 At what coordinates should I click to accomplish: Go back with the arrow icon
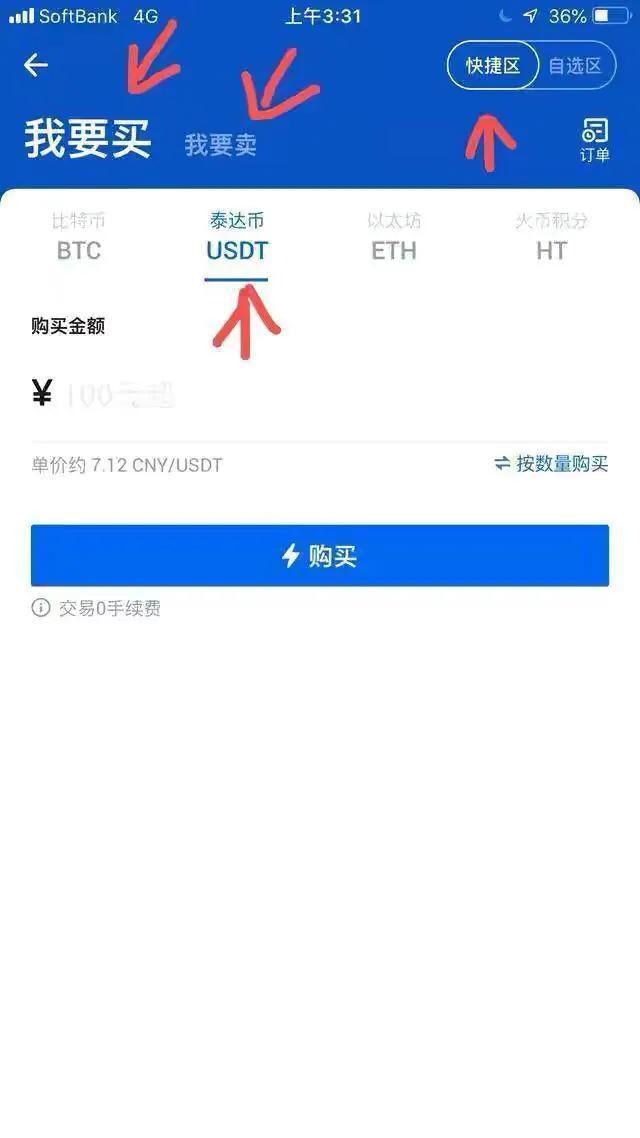36,65
